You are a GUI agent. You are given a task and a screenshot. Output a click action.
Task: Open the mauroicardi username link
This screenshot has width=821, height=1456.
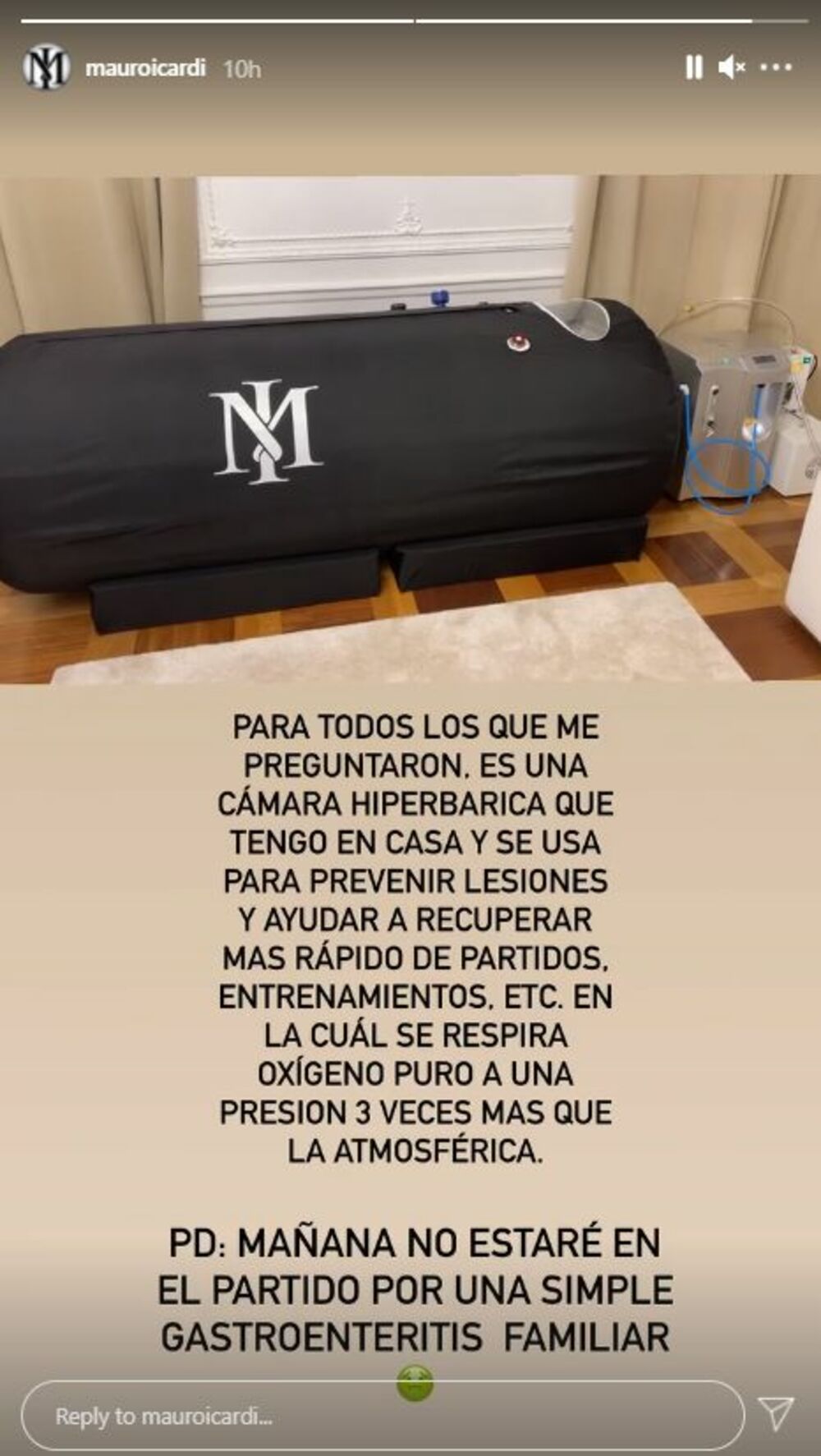pos(145,68)
